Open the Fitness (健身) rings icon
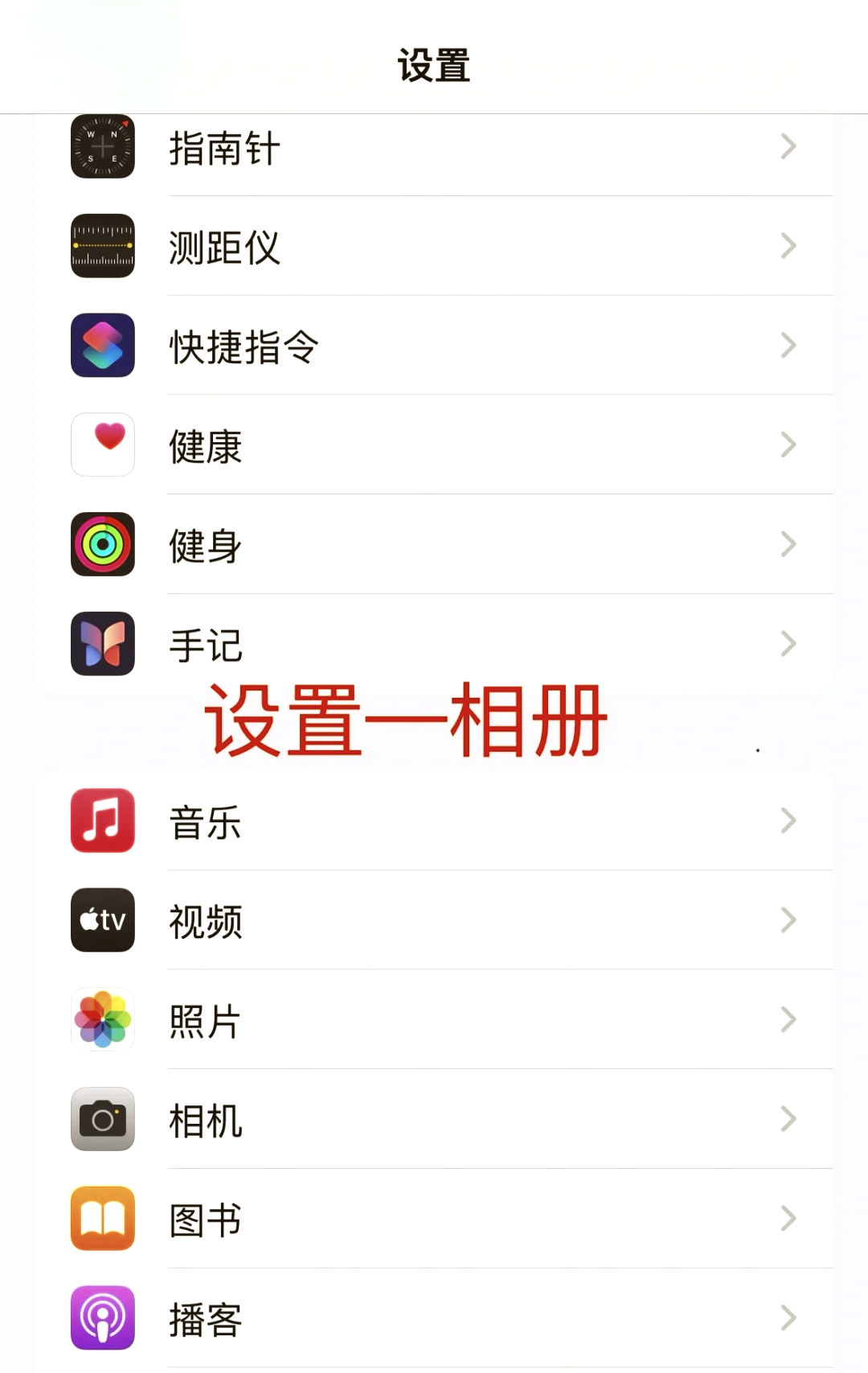Image resolution: width=868 pixels, height=1373 pixels. (102, 544)
